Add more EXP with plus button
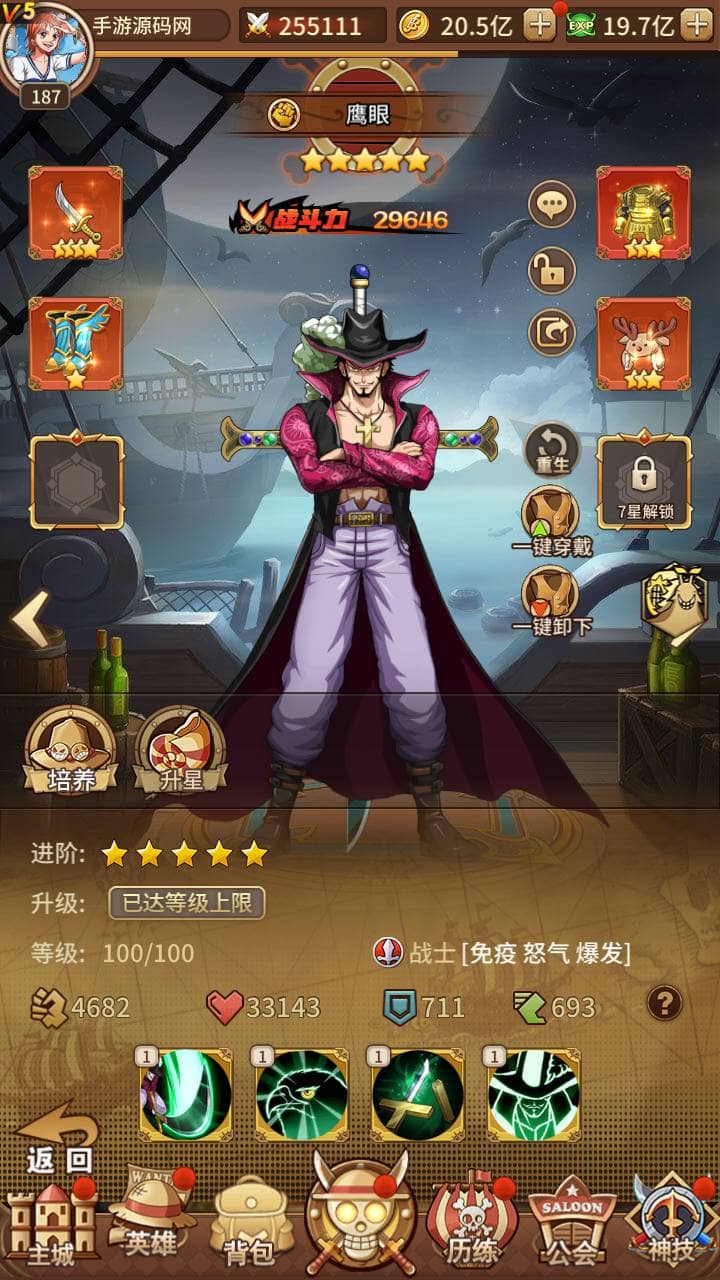 pos(696,26)
